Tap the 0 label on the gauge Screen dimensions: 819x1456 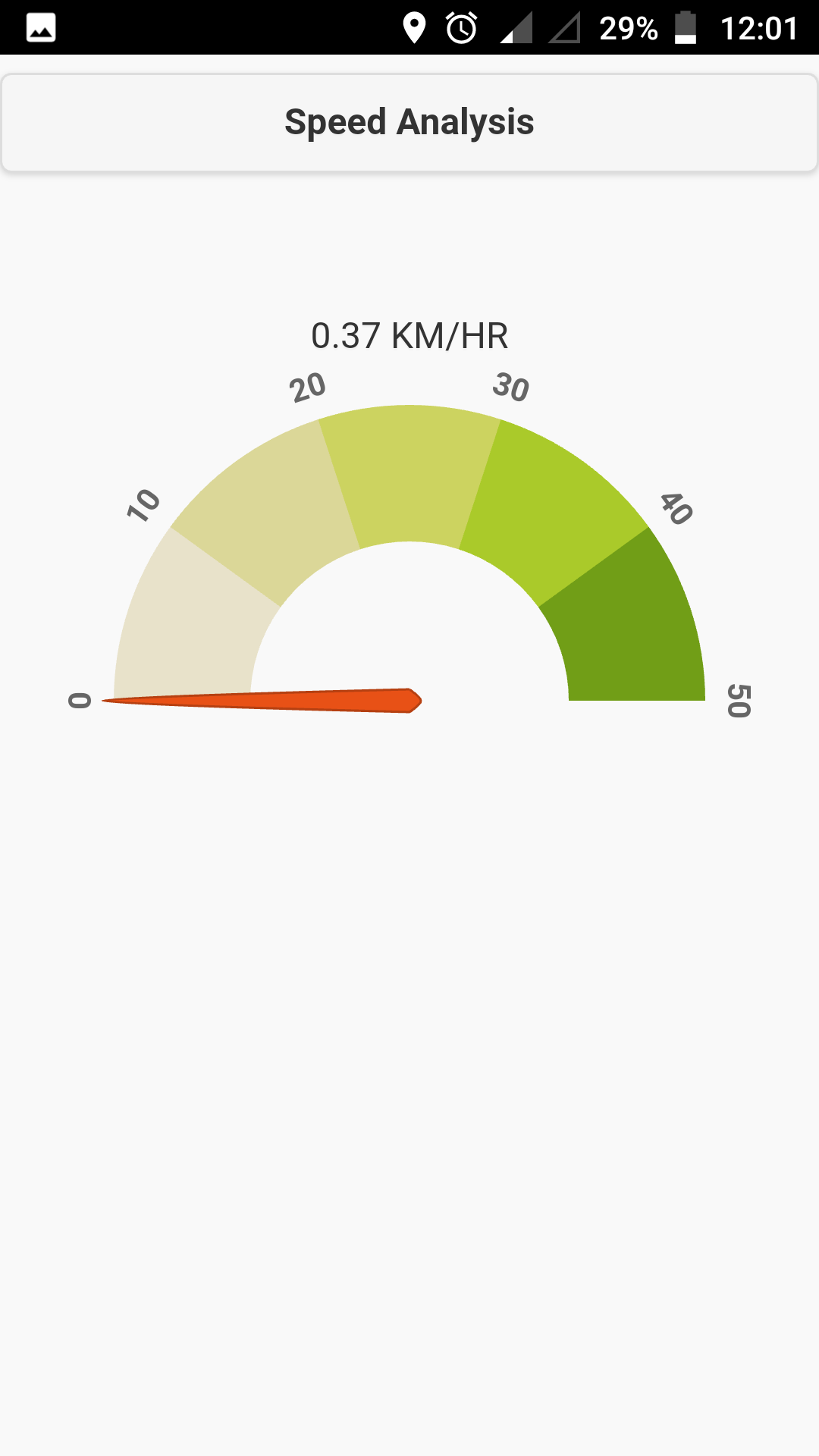coord(78,701)
